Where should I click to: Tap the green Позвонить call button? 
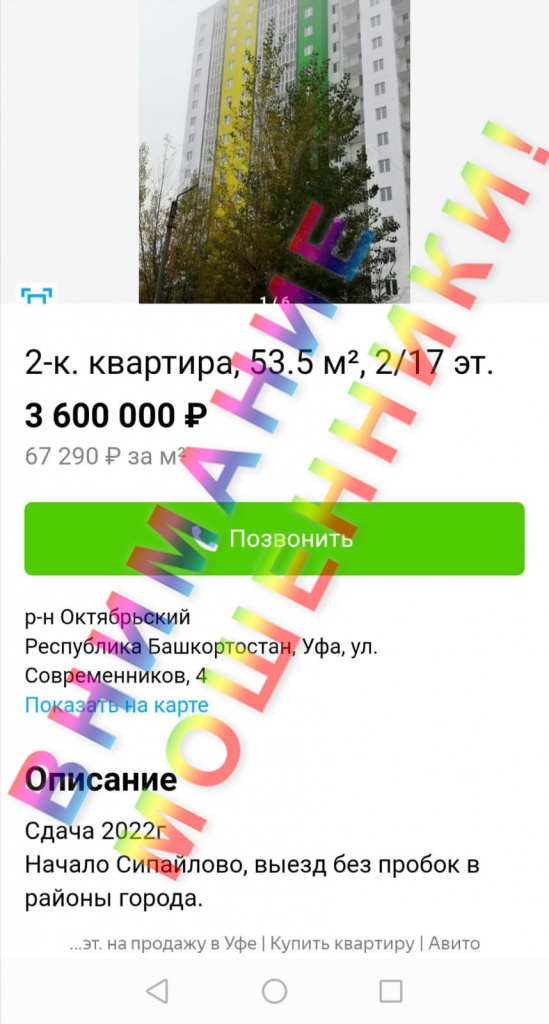click(274, 539)
